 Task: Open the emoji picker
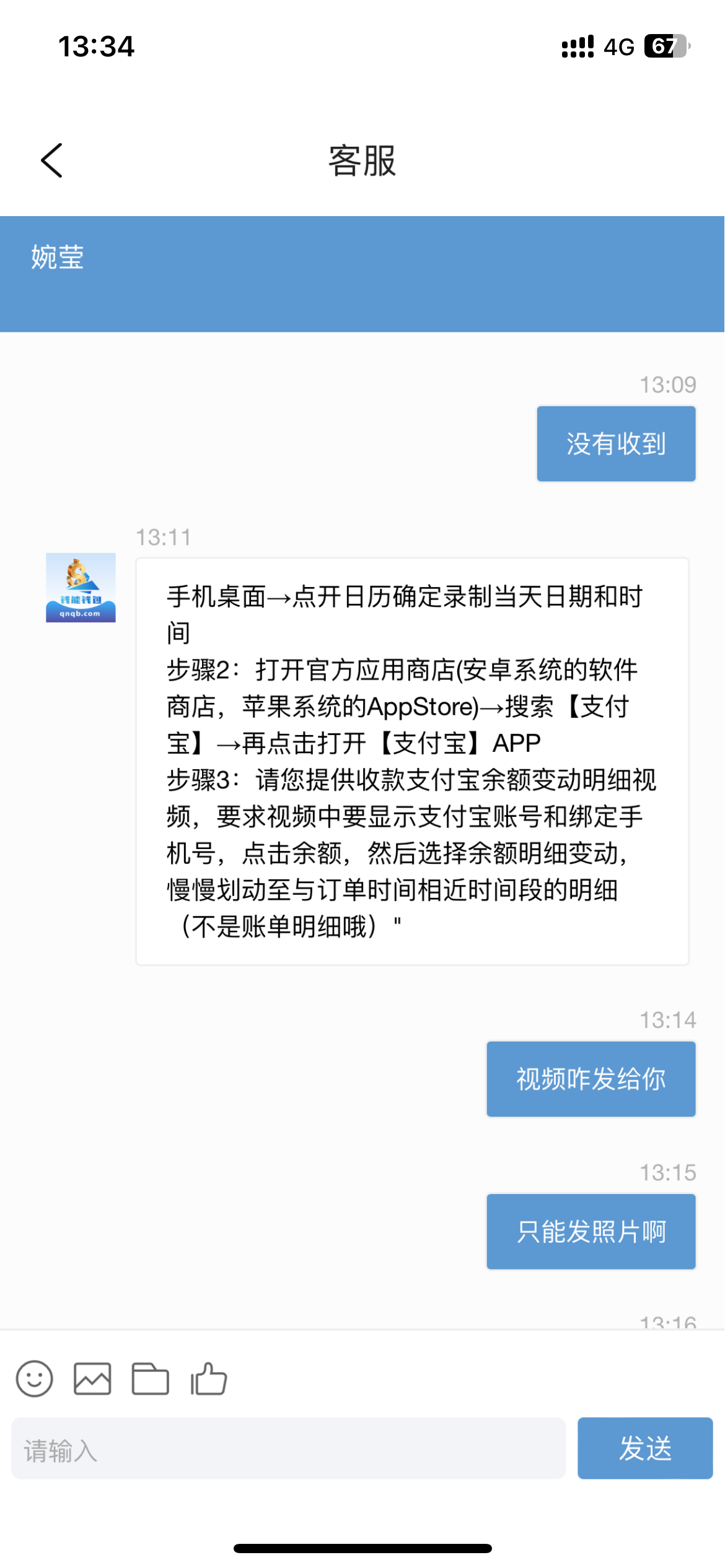(35, 1379)
